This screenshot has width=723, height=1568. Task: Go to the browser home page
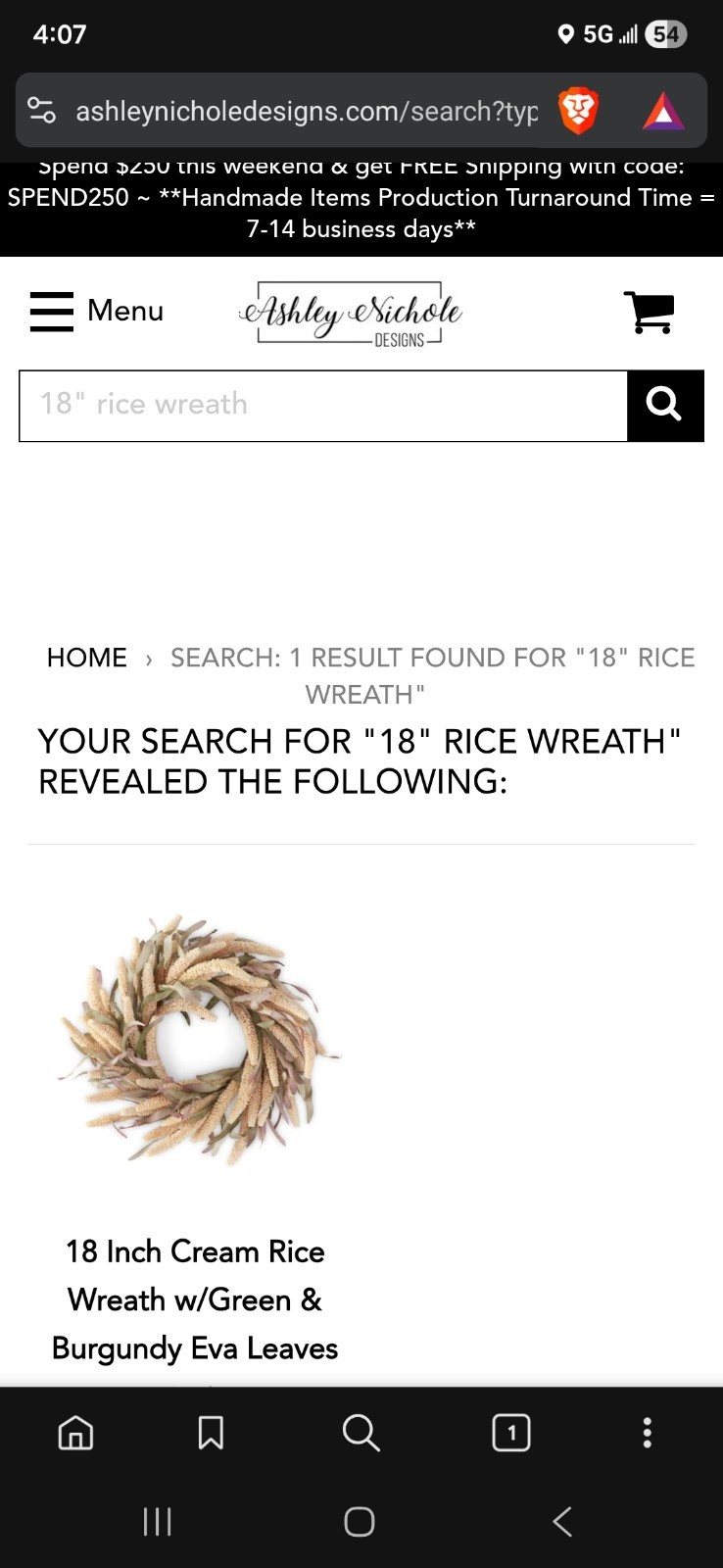pos(75,1433)
